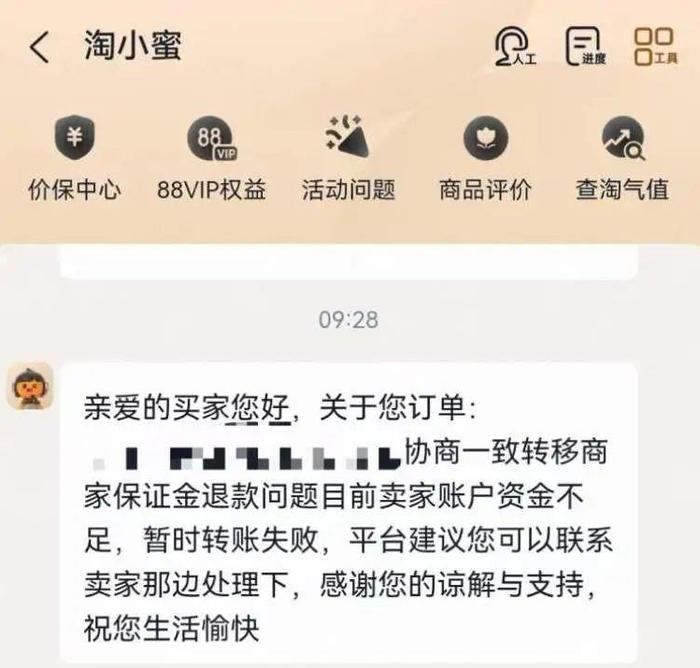This screenshot has height=668, width=700.
Task: Contact 人工 customer service
Action: [515, 46]
